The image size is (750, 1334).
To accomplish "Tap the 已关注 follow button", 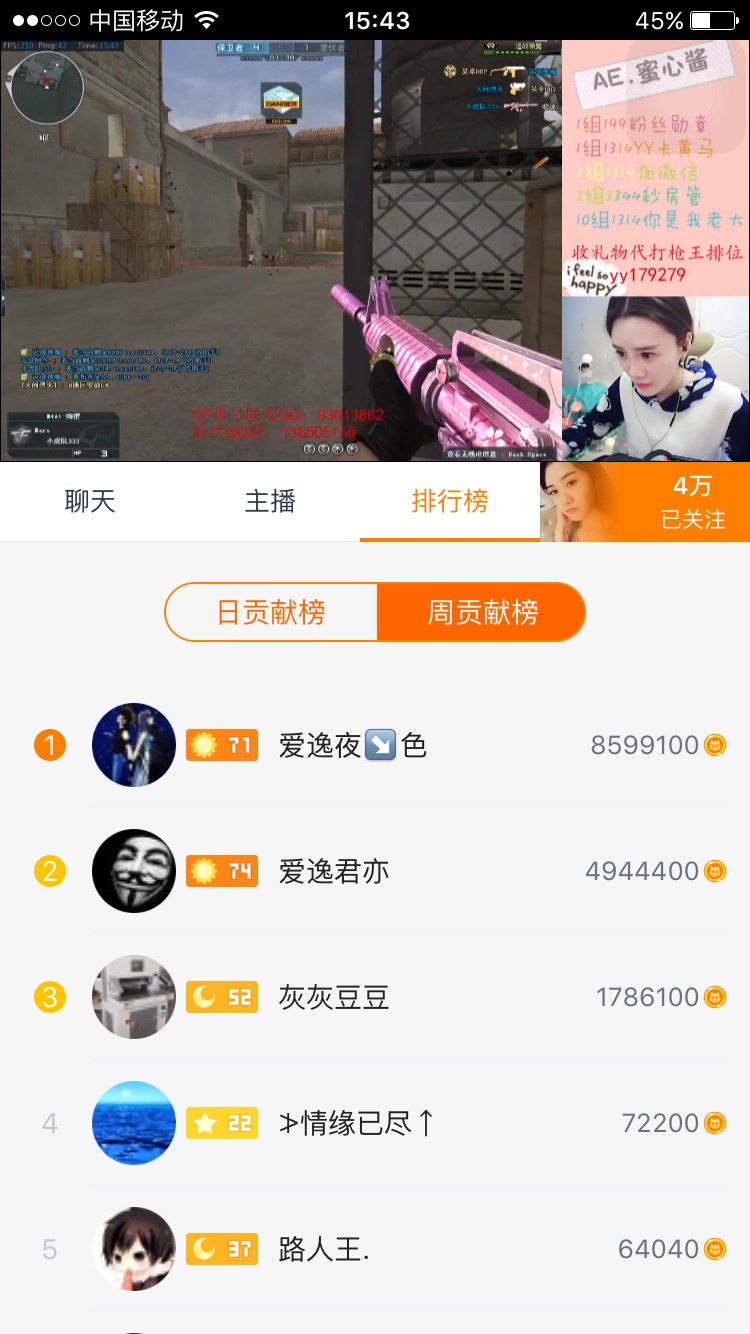I will [645, 501].
